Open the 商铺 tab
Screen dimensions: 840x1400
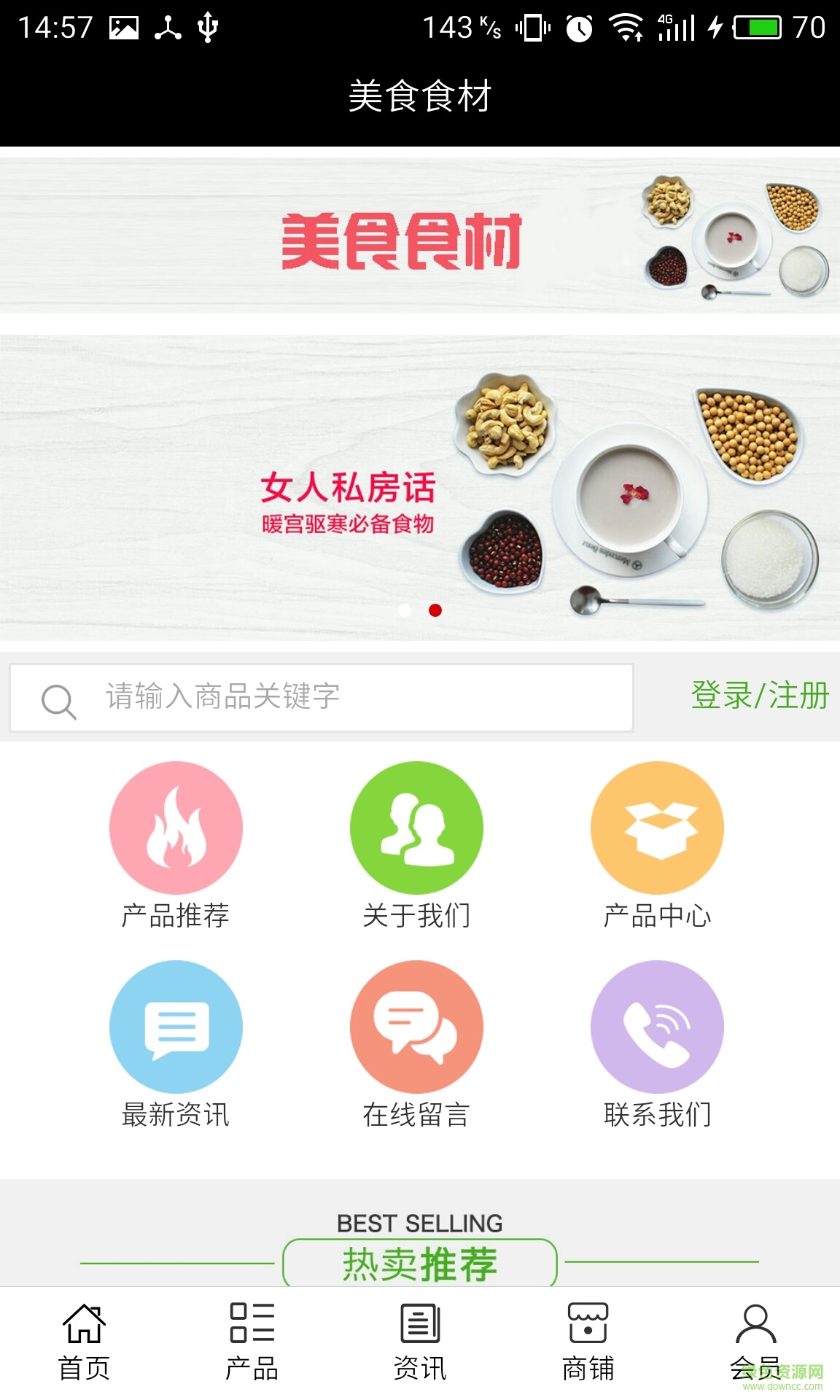(x=588, y=1342)
